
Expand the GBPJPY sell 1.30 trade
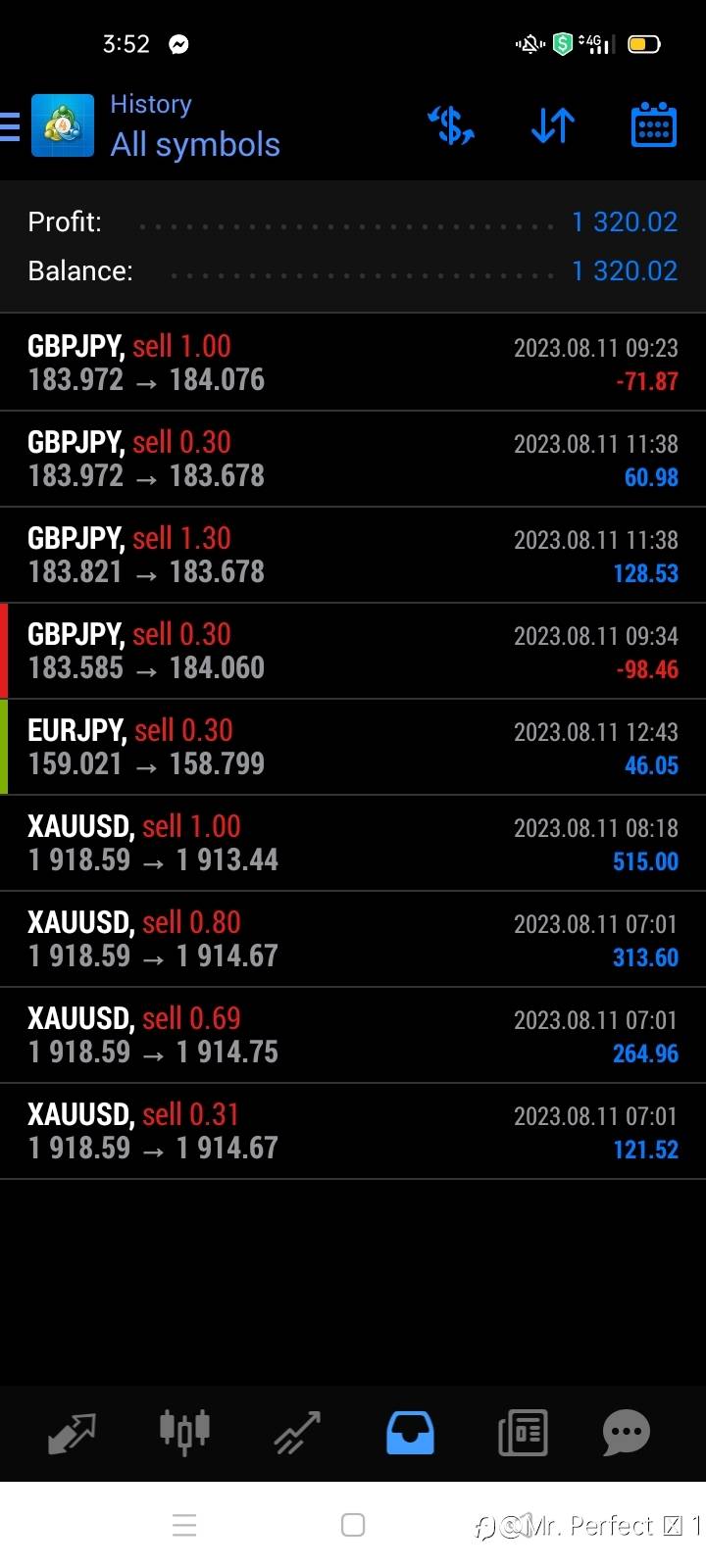pyautogui.click(x=353, y=555)
